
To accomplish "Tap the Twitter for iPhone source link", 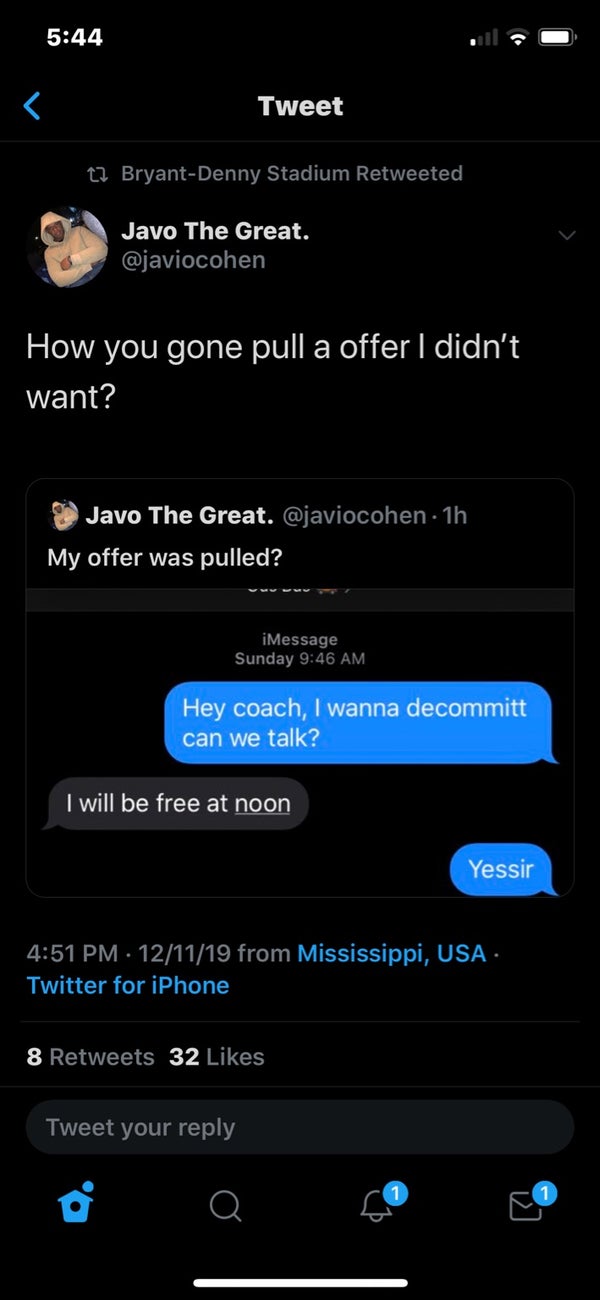I will point(128,985).
